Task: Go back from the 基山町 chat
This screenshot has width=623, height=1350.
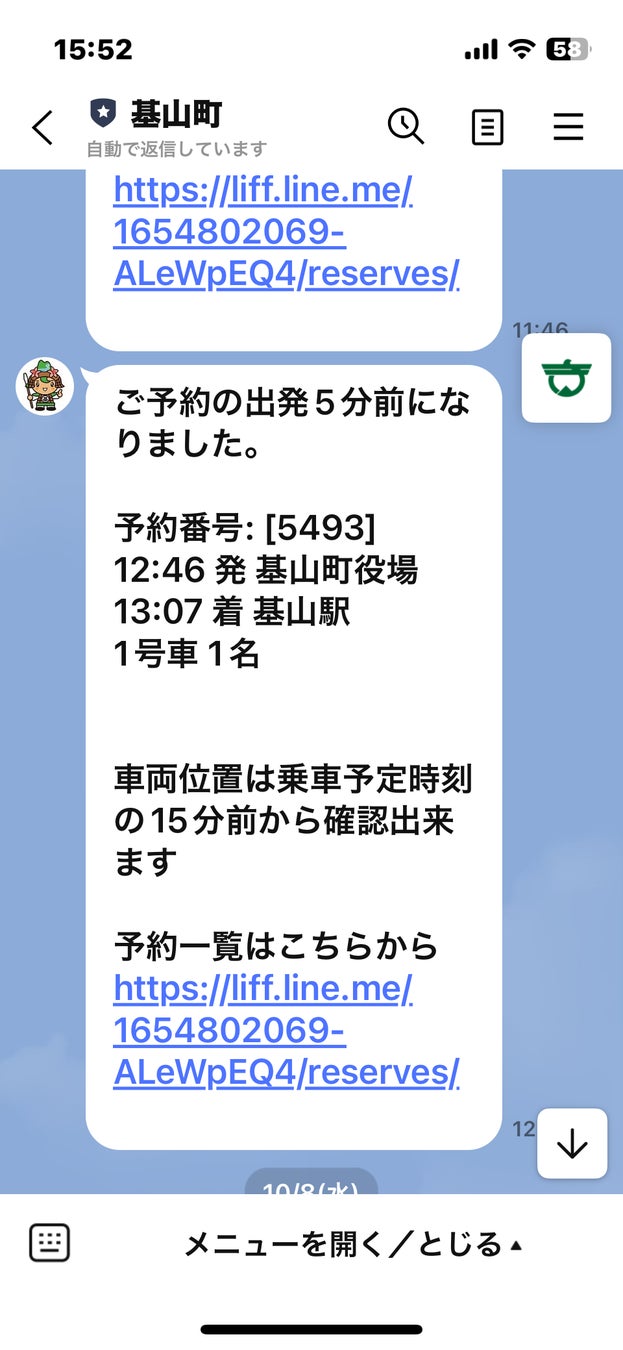Action: click(42, 128)
